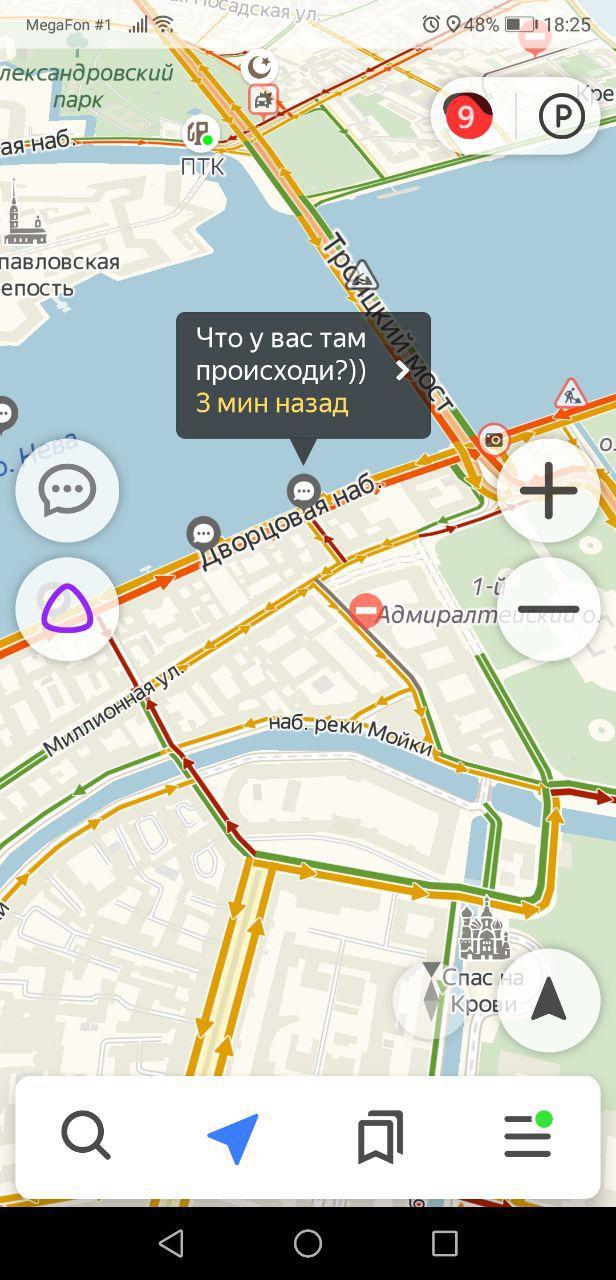Screen dimensions: 616x1280
Task: Go back using system navigation bar
Action: [171, 1243]
